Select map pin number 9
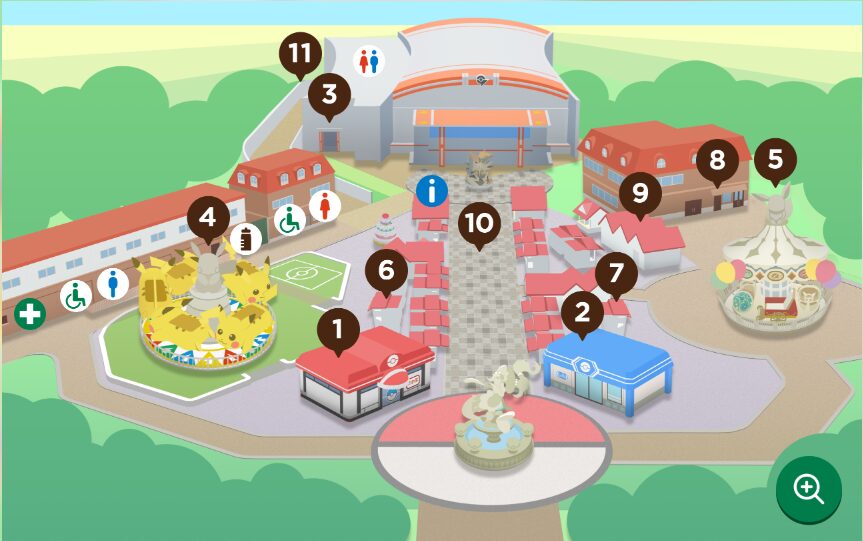 [x=640, y=190]
